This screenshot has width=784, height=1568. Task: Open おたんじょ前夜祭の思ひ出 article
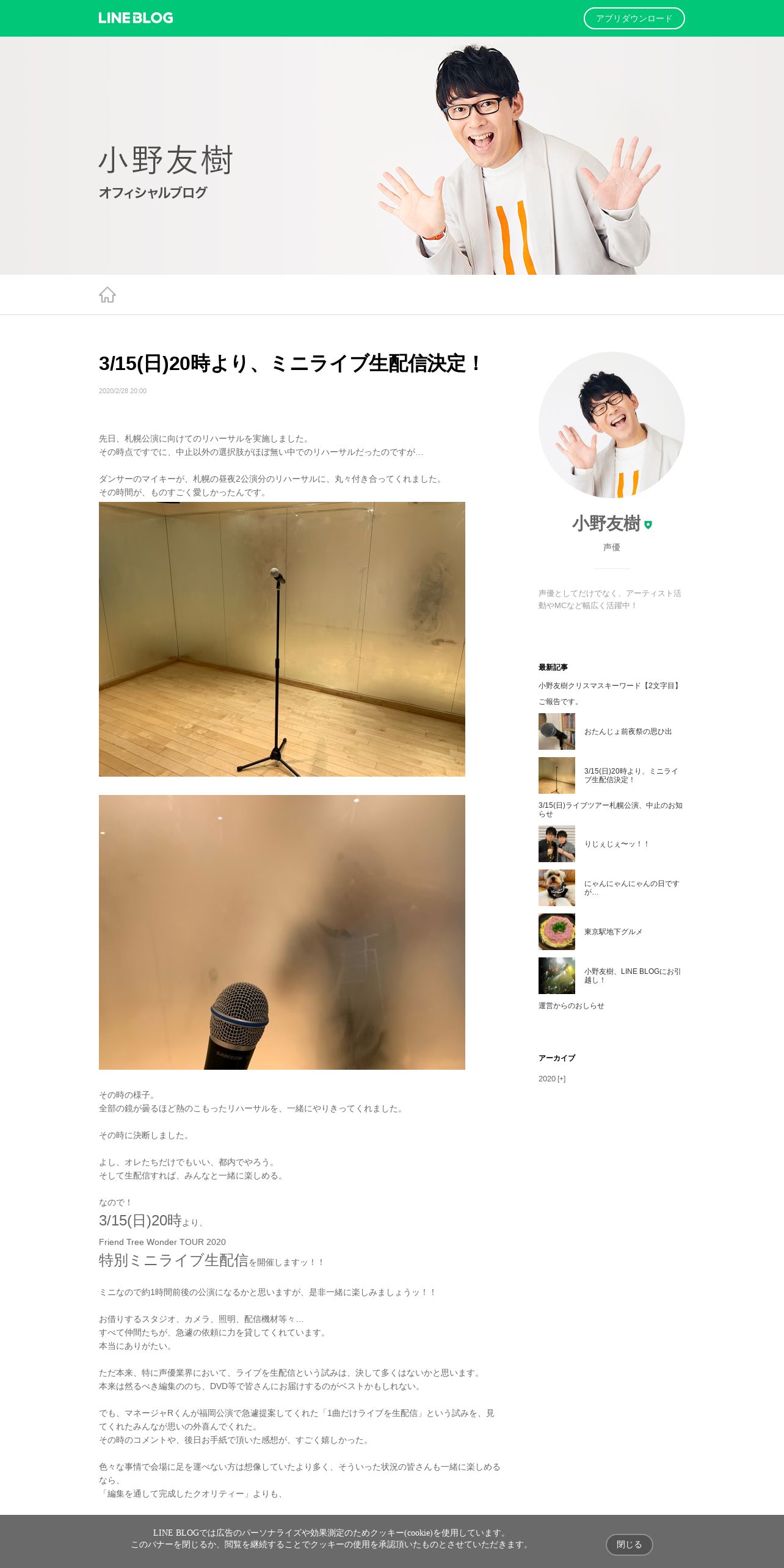point(628,731)
